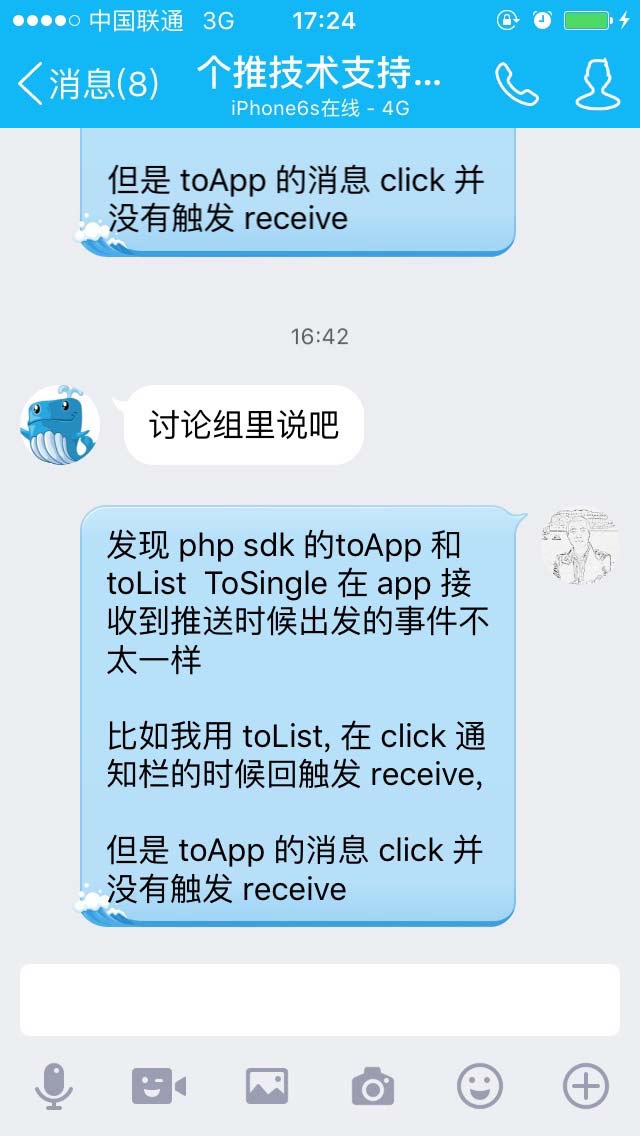Tap my sketch avatar beside the message
Image resolution: width=640 pixels, height=1136 pixels.
(580, 545)
